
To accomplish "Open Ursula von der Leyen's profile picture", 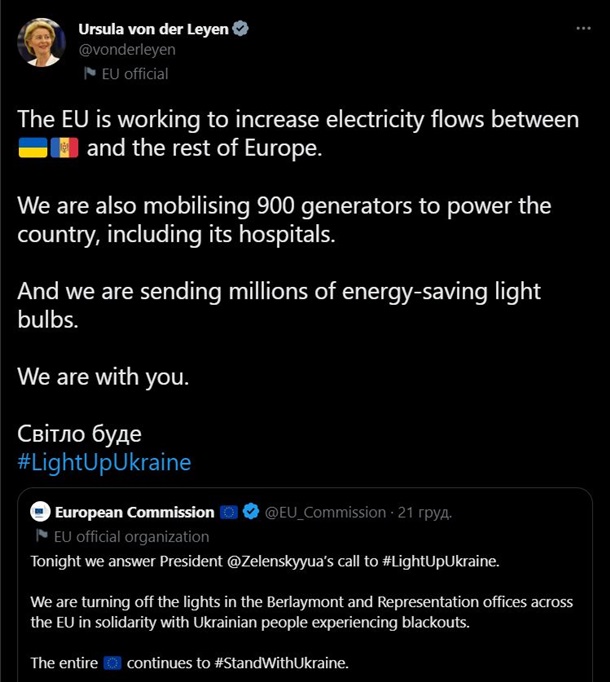I will click(x=41, y=42).
